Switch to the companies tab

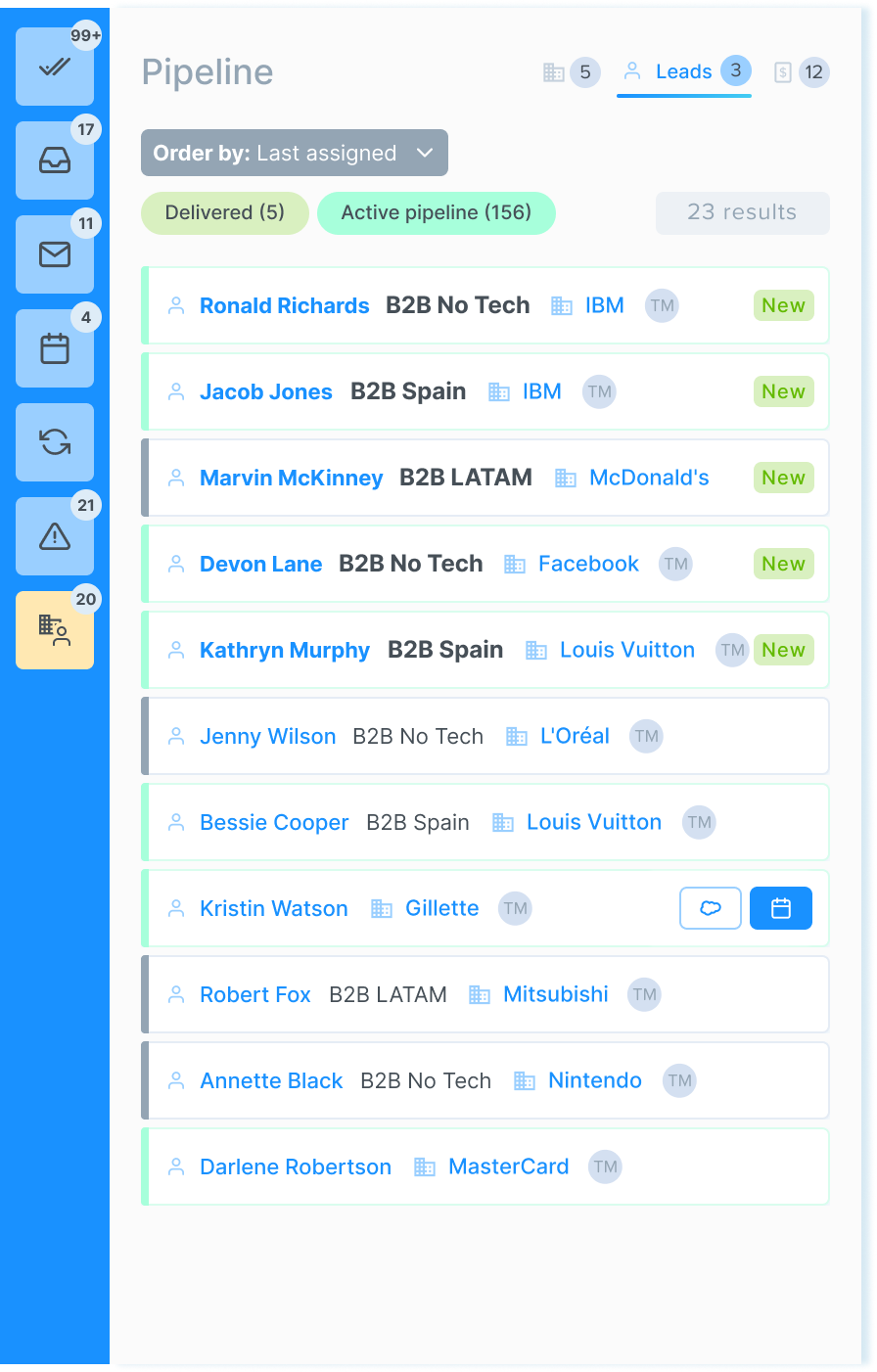[571, 72]
